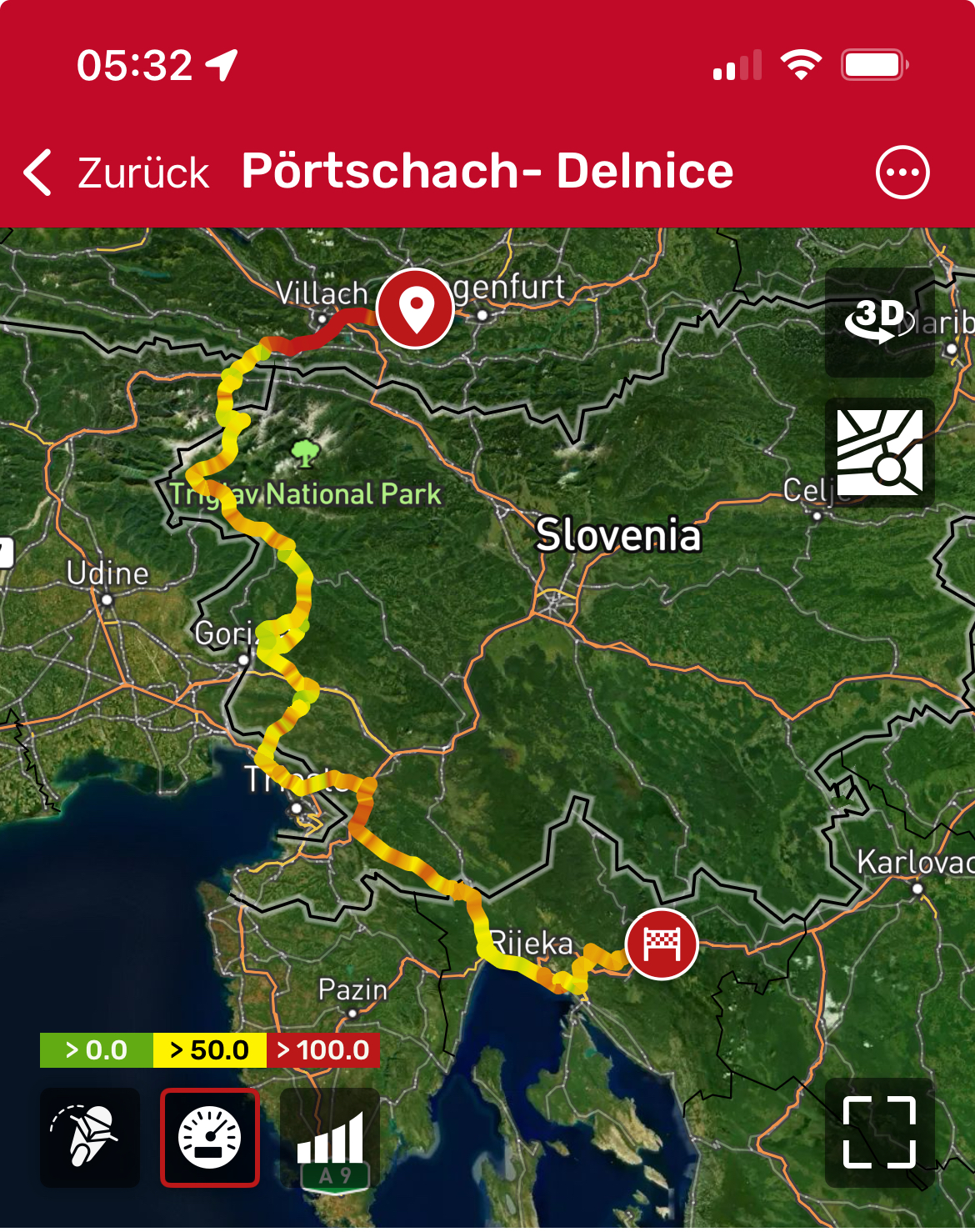
Task: Switch the map to 3D view
Action: [879, 322]
